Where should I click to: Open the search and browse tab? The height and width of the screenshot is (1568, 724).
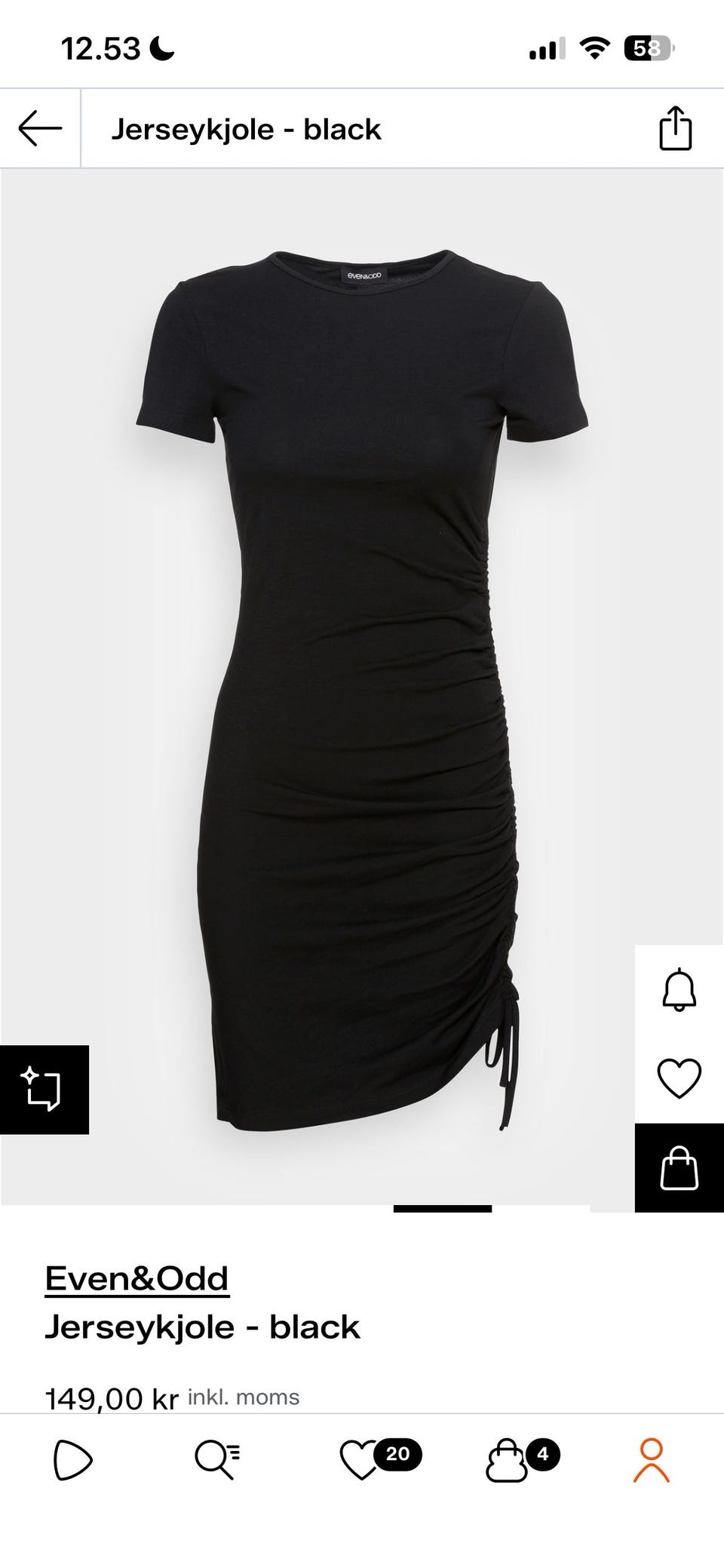click(x=217, y=1459)
